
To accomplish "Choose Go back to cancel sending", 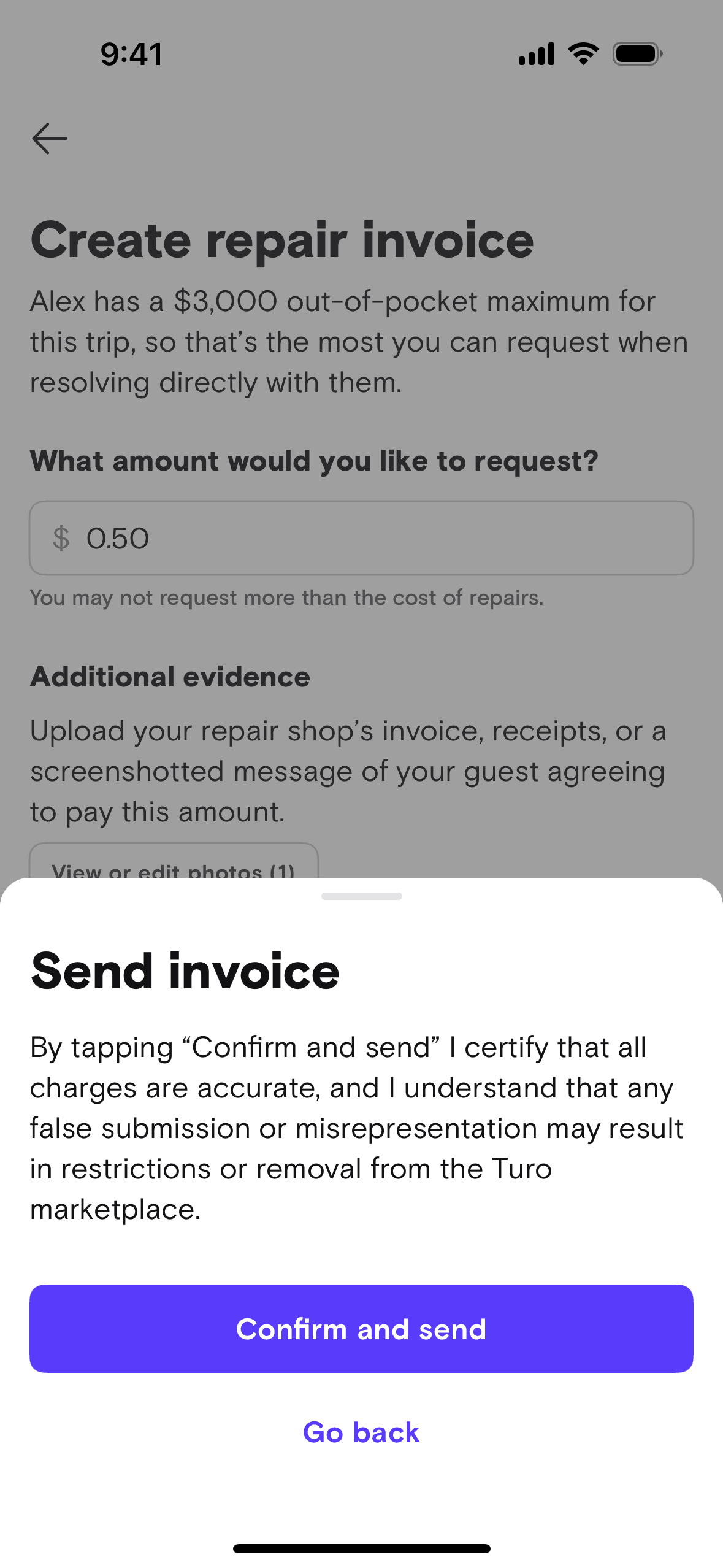I will pos(361,1432).
